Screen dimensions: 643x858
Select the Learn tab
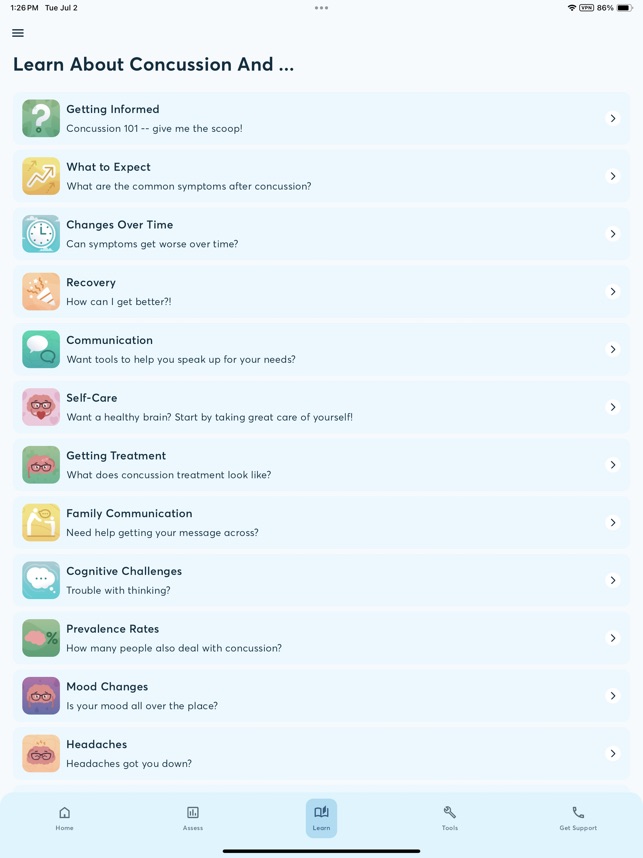321,818
